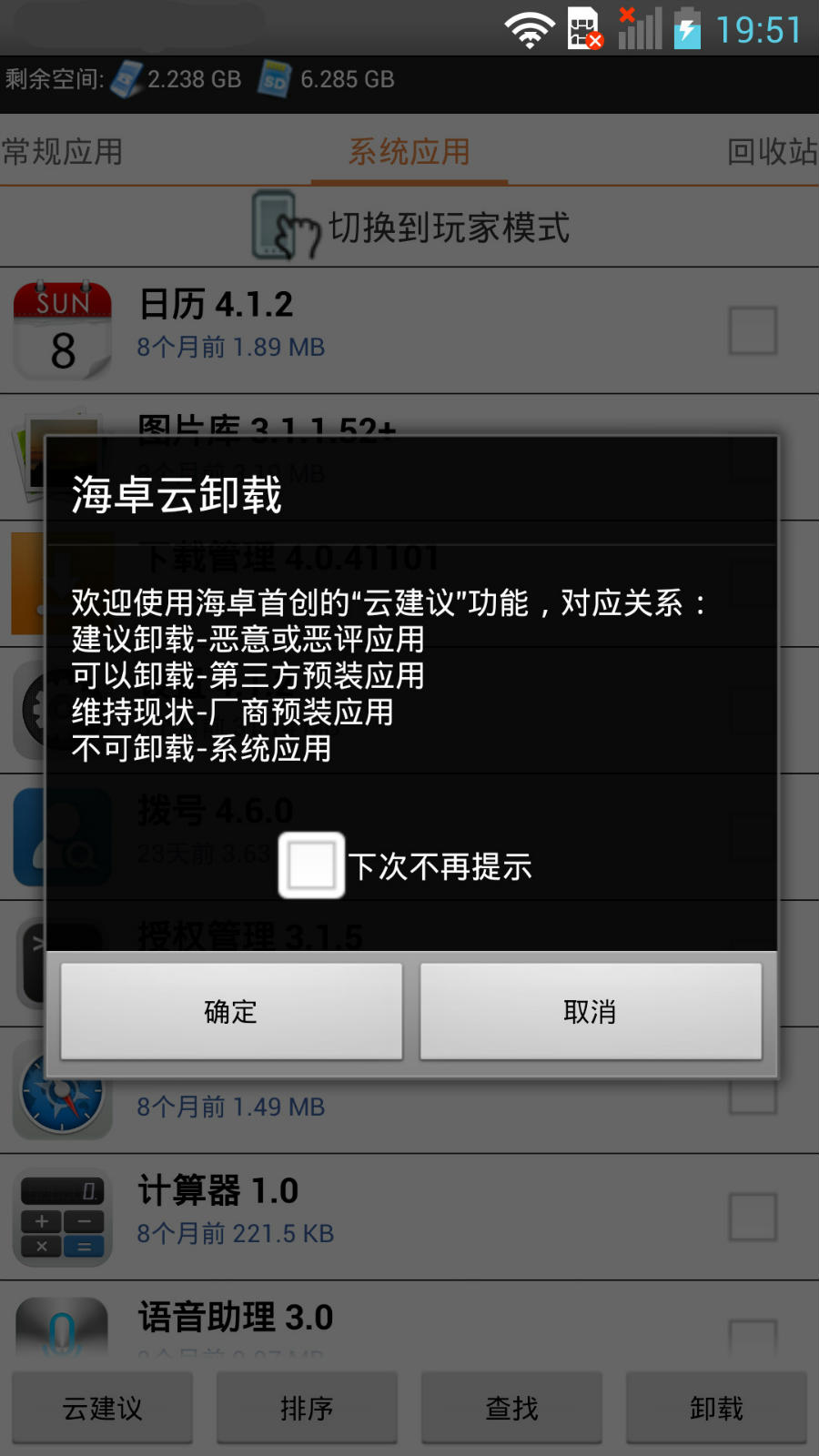Tap the 查找 button
The width and height of the screenshot is (819, 1456).
click(511, 1408)
